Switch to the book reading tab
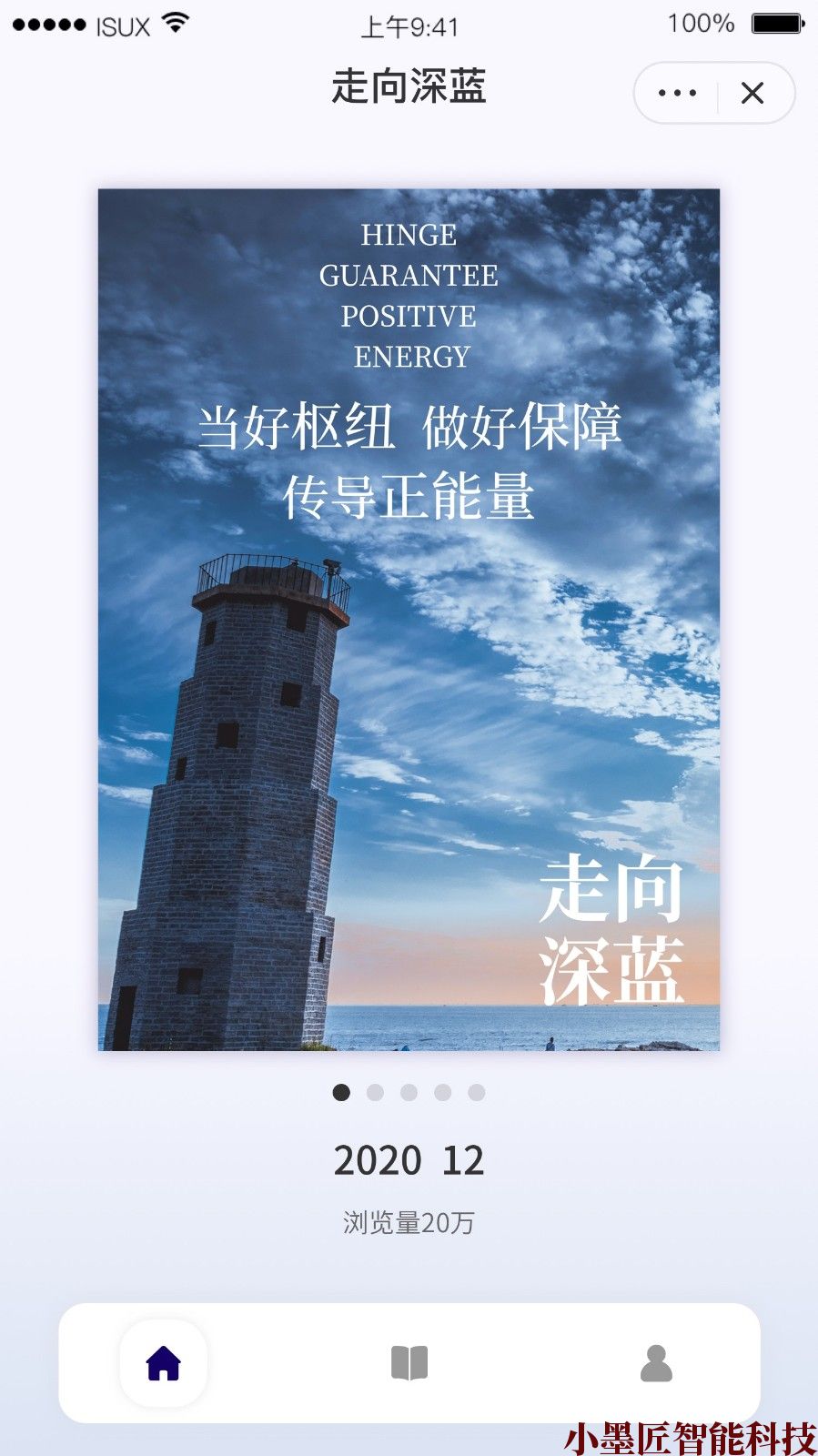Screen dimensions: 818x1456 tap(409, 1363)
